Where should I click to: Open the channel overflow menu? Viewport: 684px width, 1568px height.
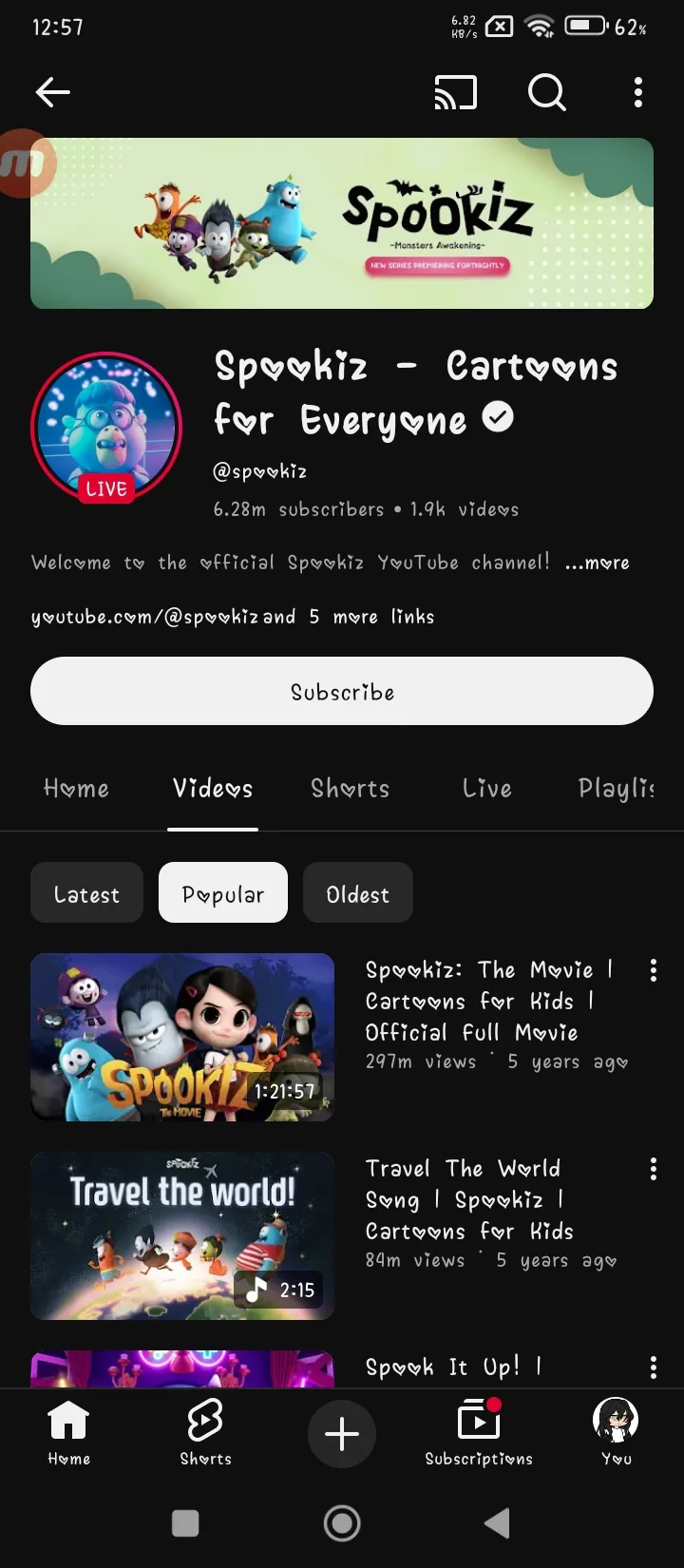(638, 92)
